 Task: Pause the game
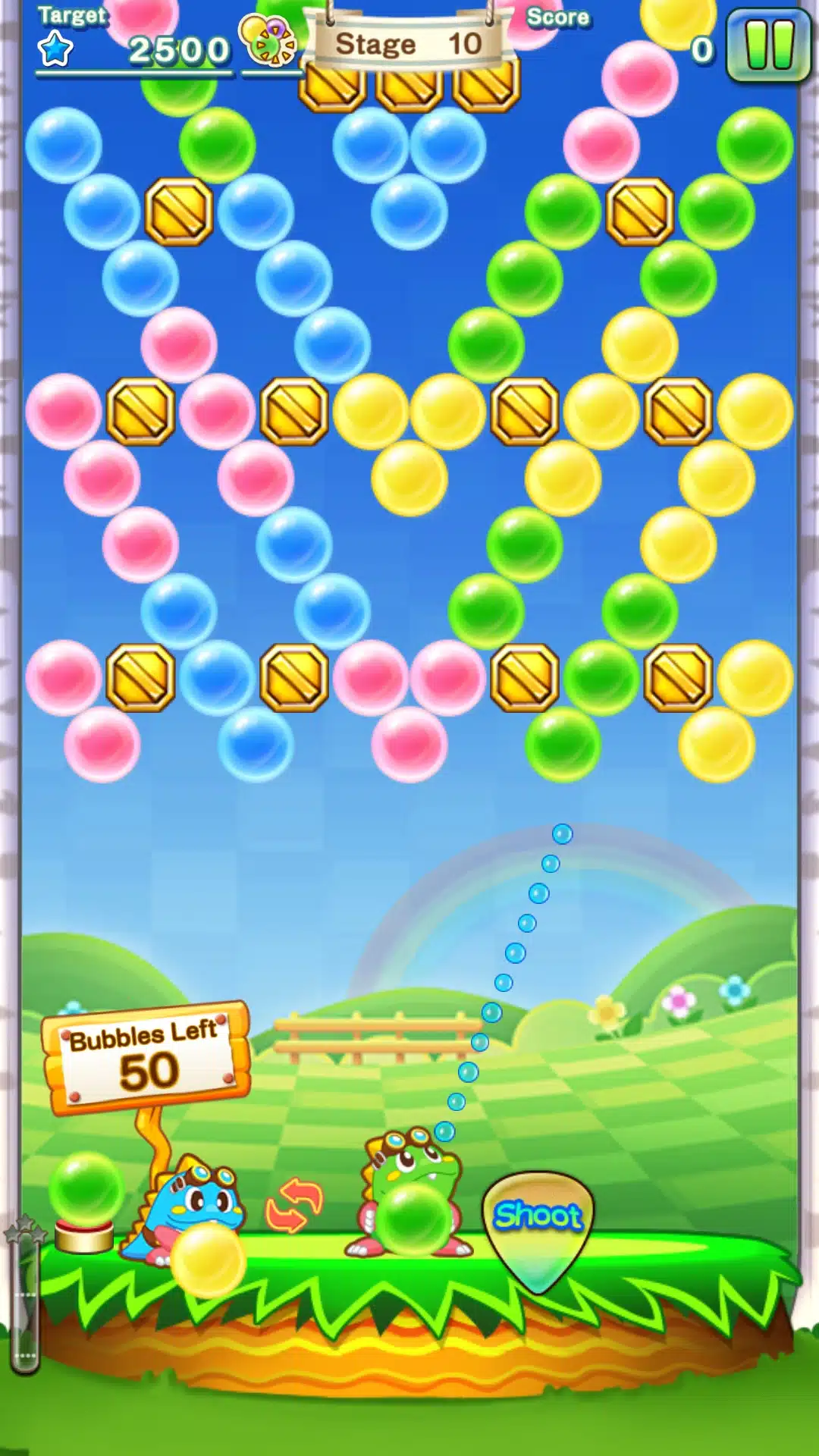(769, 45)
